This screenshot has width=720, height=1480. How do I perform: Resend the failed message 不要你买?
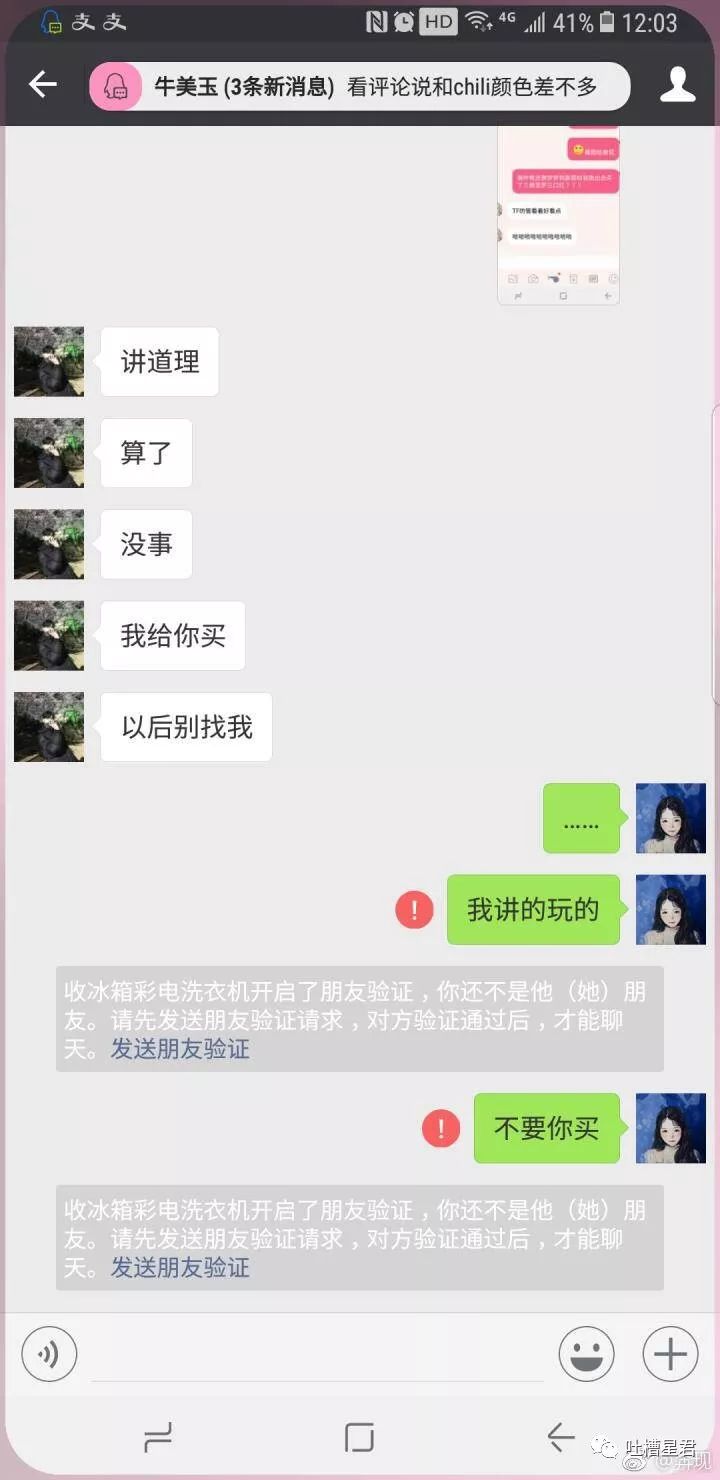pyautogui.click(x=441, y=1128)
